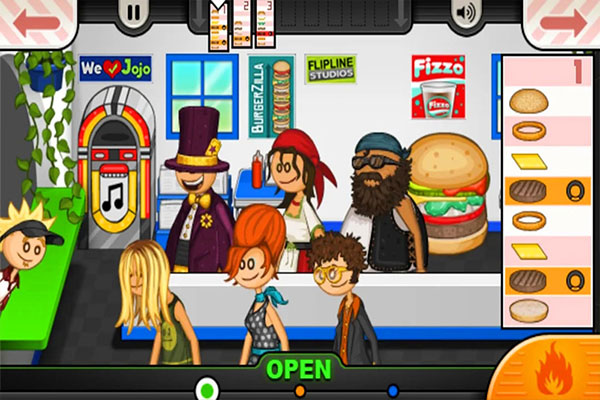Screen dimensions: 600x400
Task: Select order ticket number 2 on the line
Action: click(241, 24)
